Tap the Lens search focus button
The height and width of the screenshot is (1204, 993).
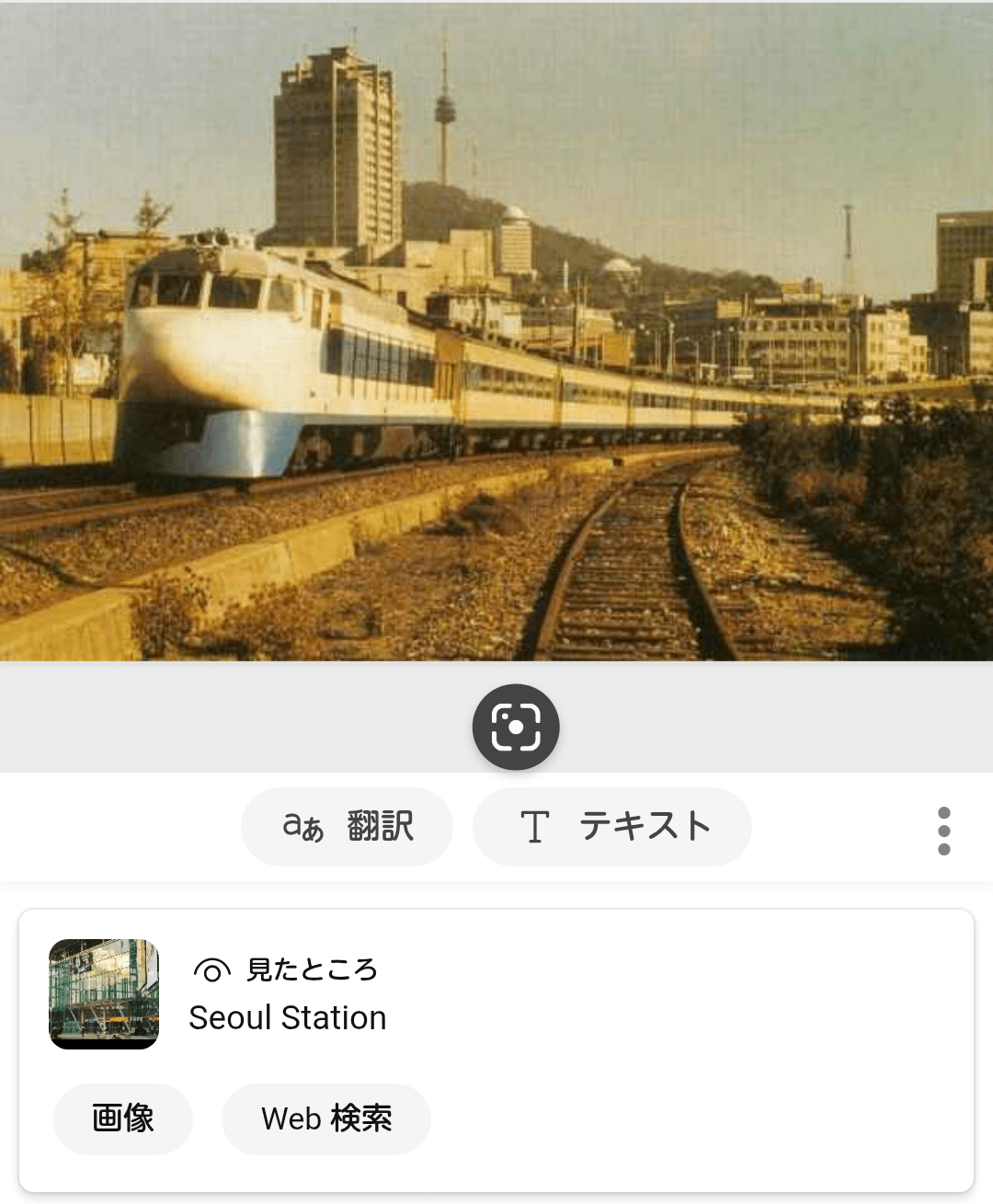click(516, 728)
